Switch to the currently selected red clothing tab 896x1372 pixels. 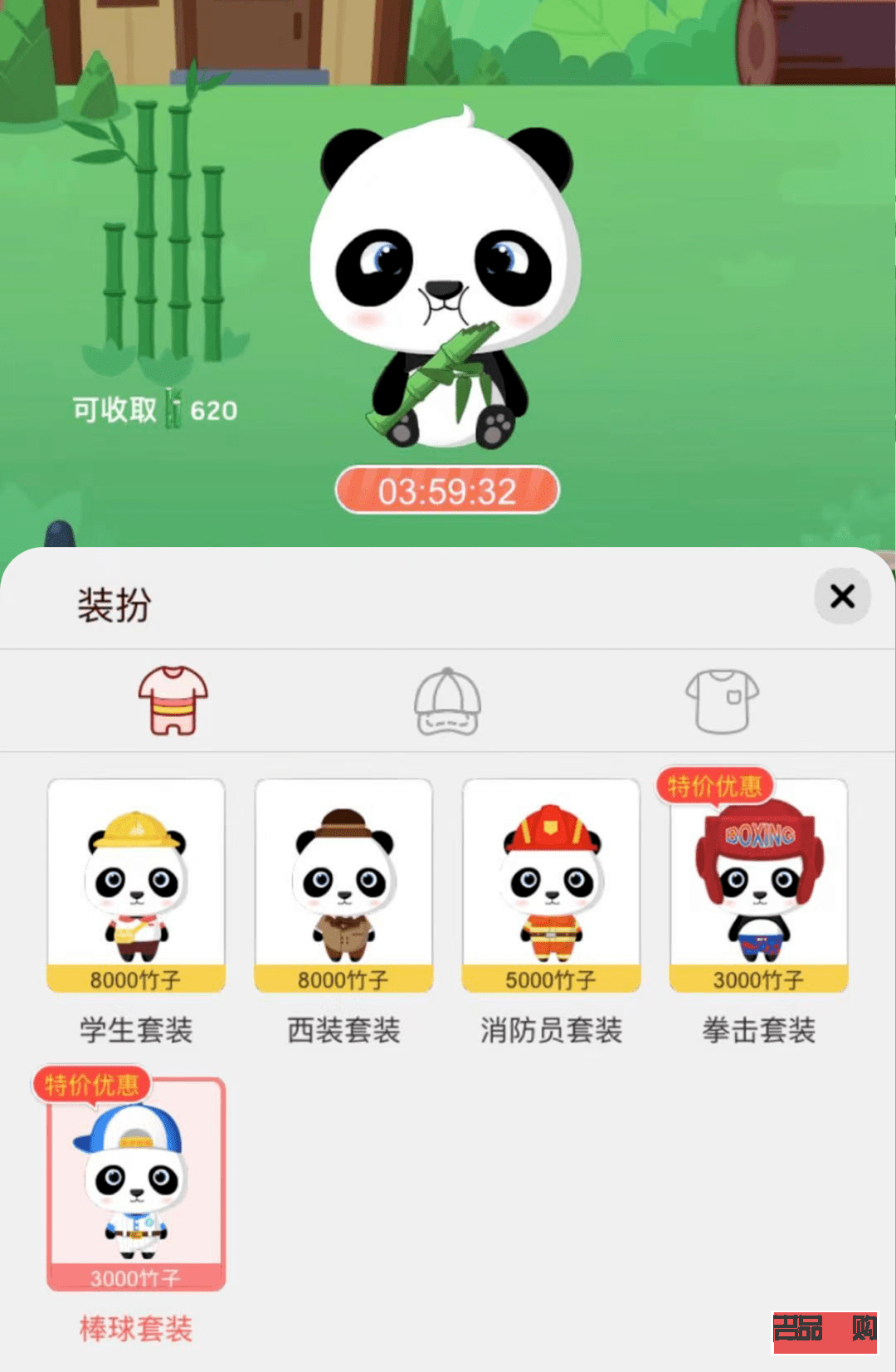(x=172, y=700)
